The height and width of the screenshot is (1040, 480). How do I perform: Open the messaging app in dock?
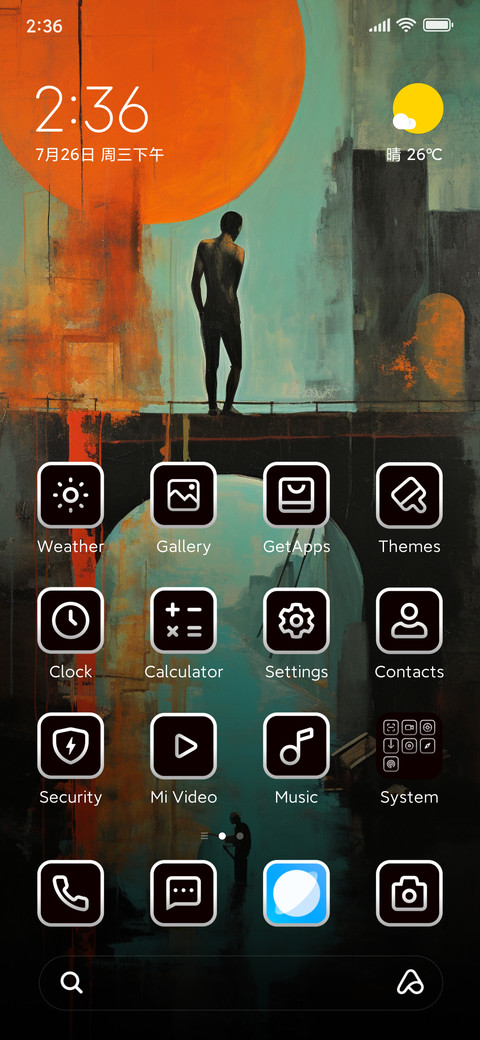(x=184, y=893)
